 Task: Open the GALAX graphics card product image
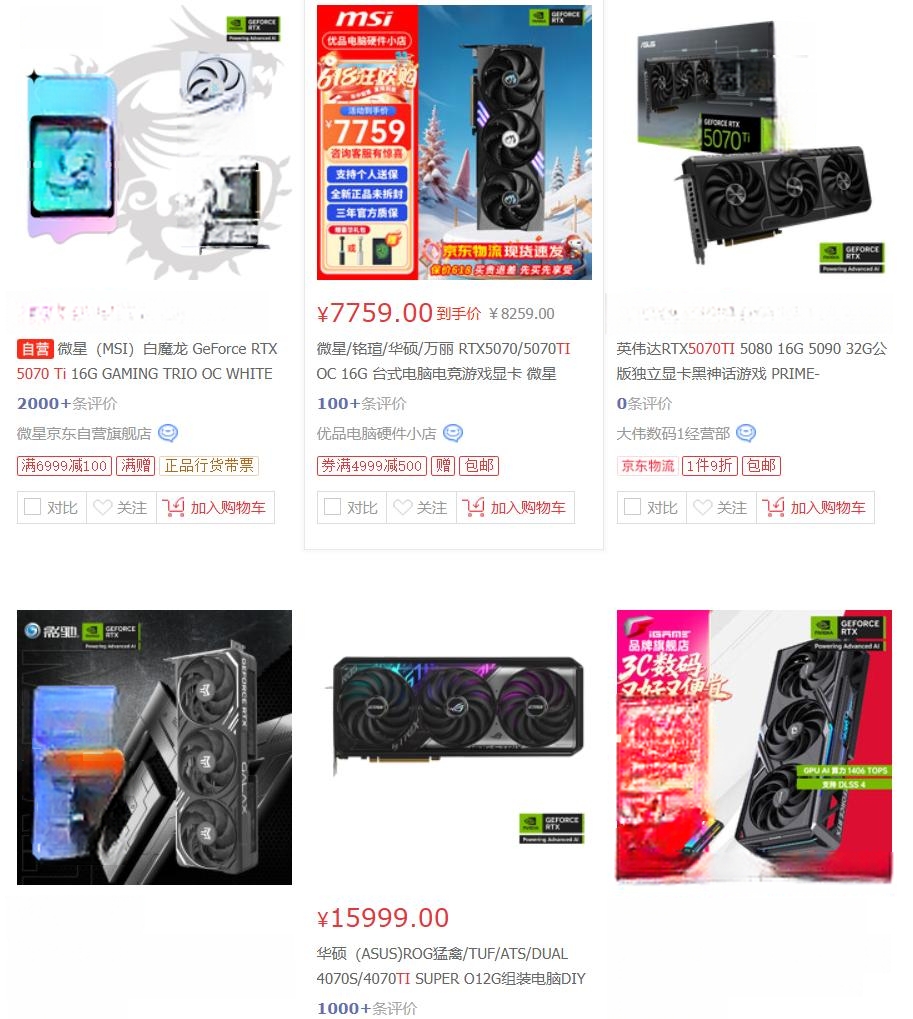click(x=154, y=747)
